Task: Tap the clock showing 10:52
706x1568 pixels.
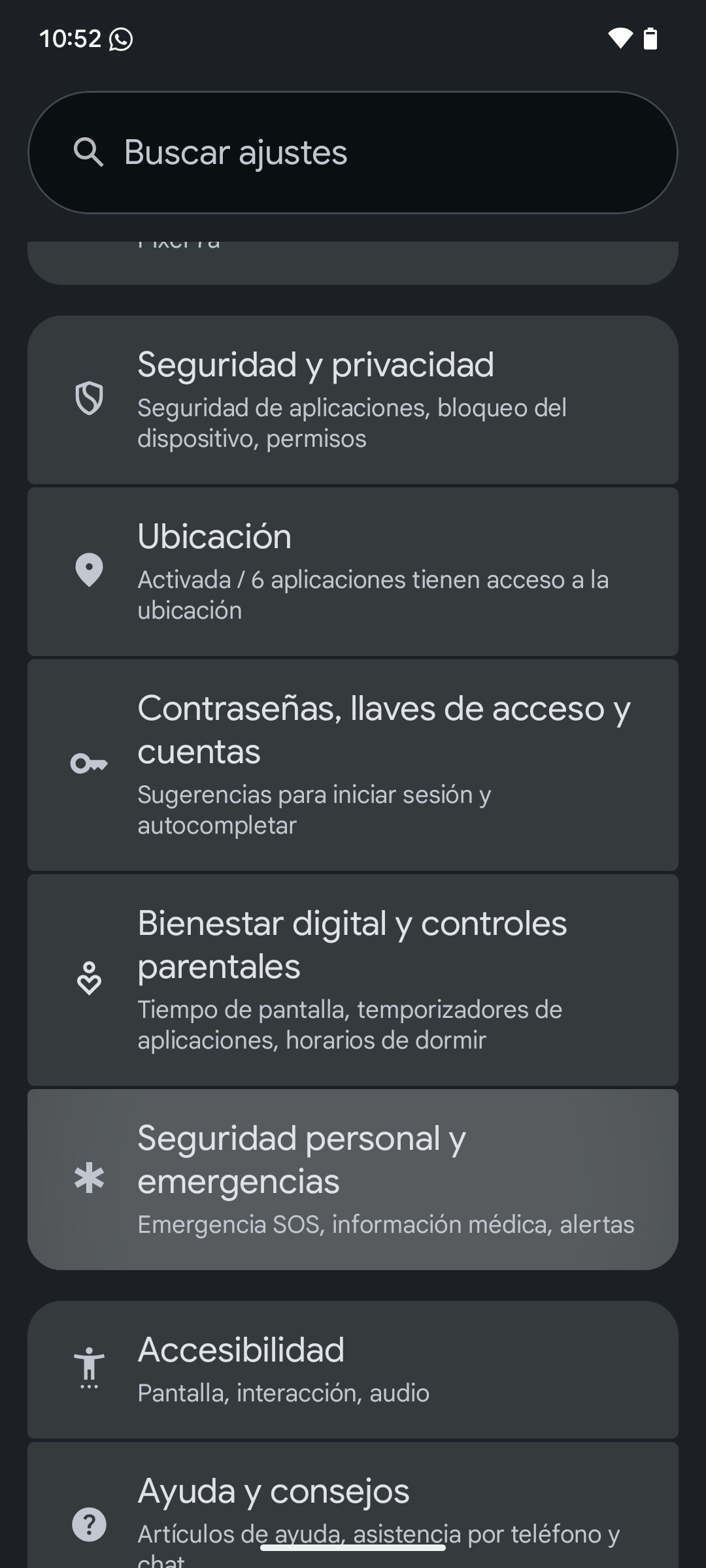Action: tap(70, 39)
